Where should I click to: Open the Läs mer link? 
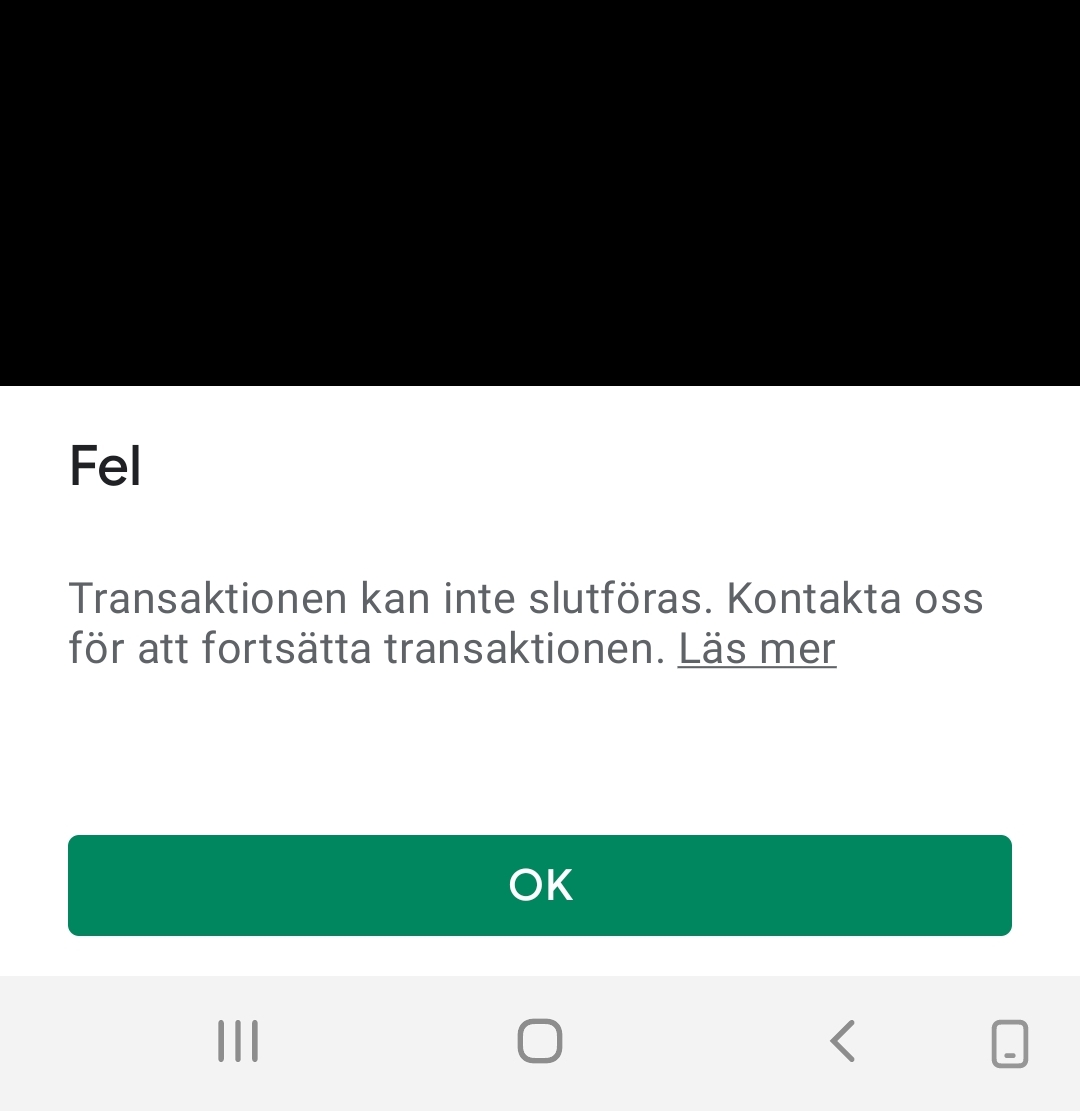pos(756,649)
